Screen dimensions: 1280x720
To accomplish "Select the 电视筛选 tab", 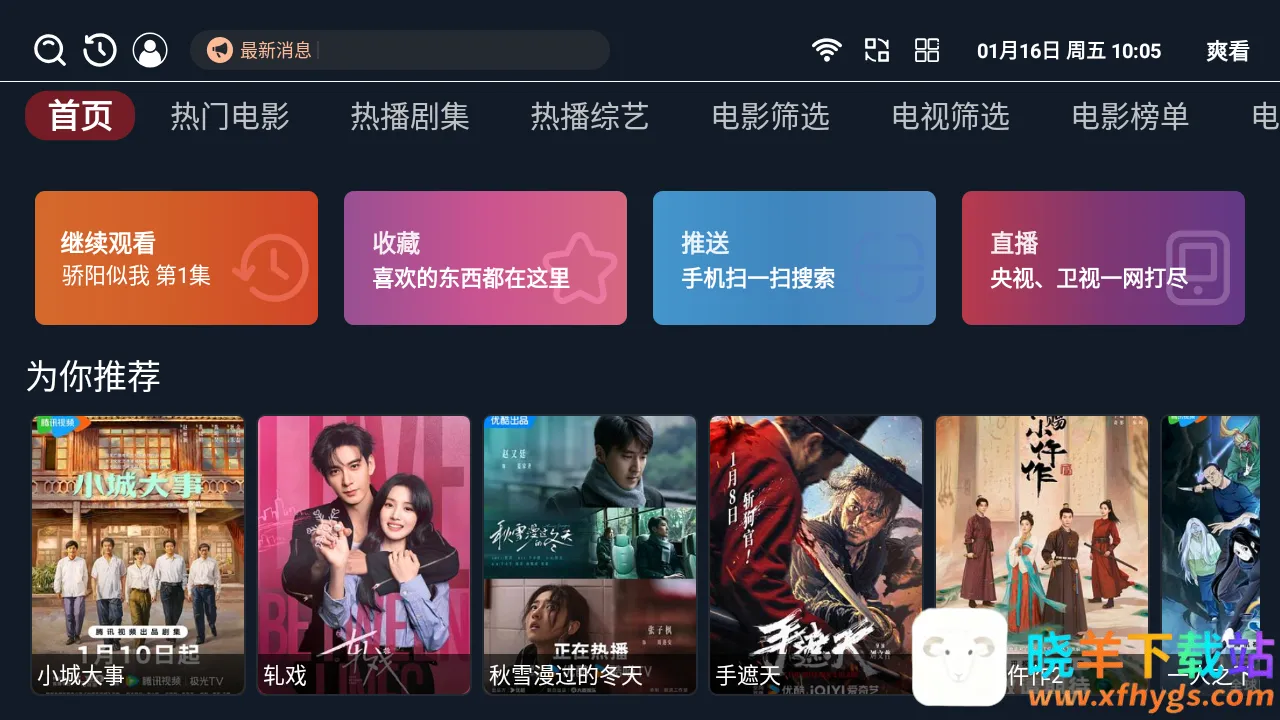I will (x=950, y=117).
